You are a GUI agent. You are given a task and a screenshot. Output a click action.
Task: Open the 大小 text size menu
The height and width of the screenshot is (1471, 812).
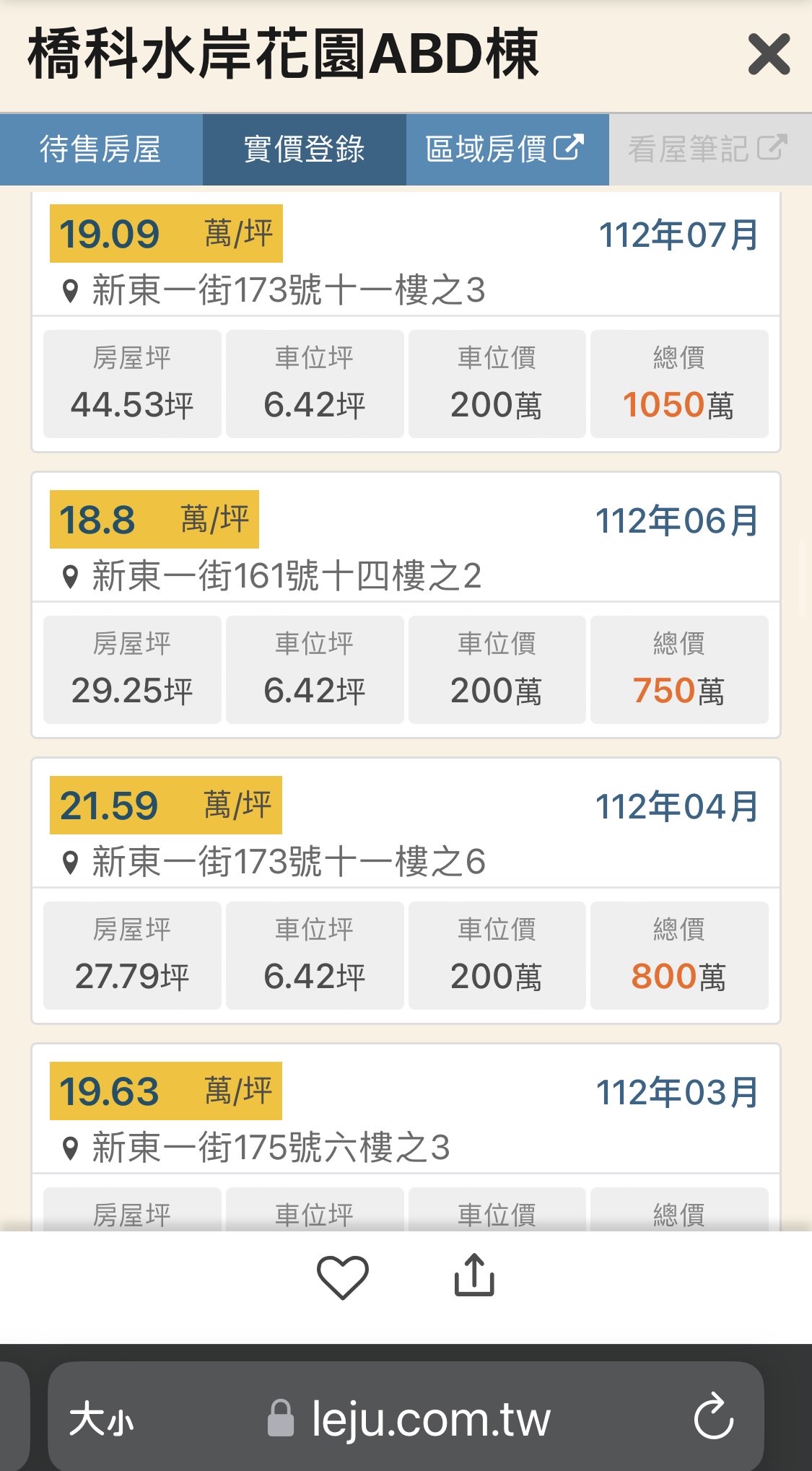pyautogui.click(x=102, y=1419)
